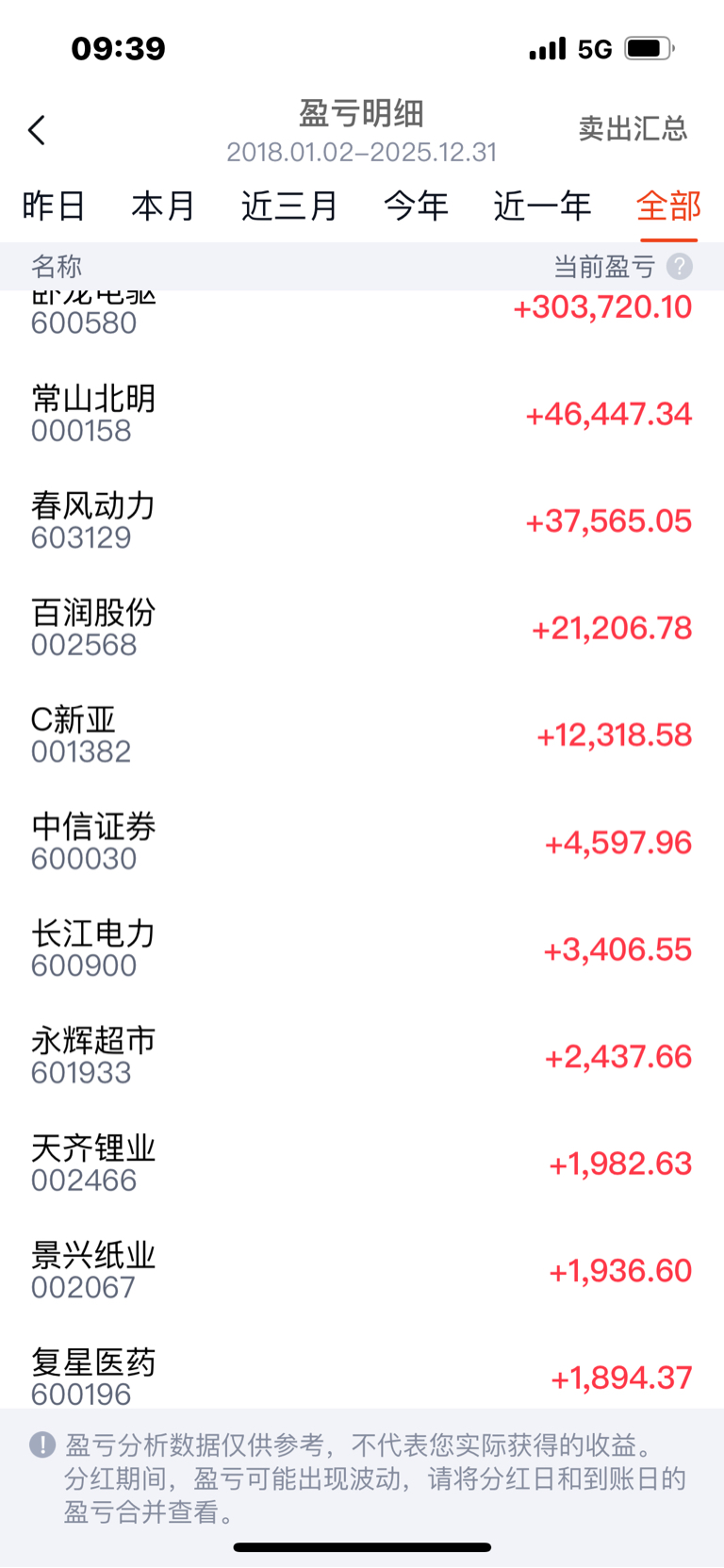View 百润股份 002568 profit details

(x=362, y=628)
